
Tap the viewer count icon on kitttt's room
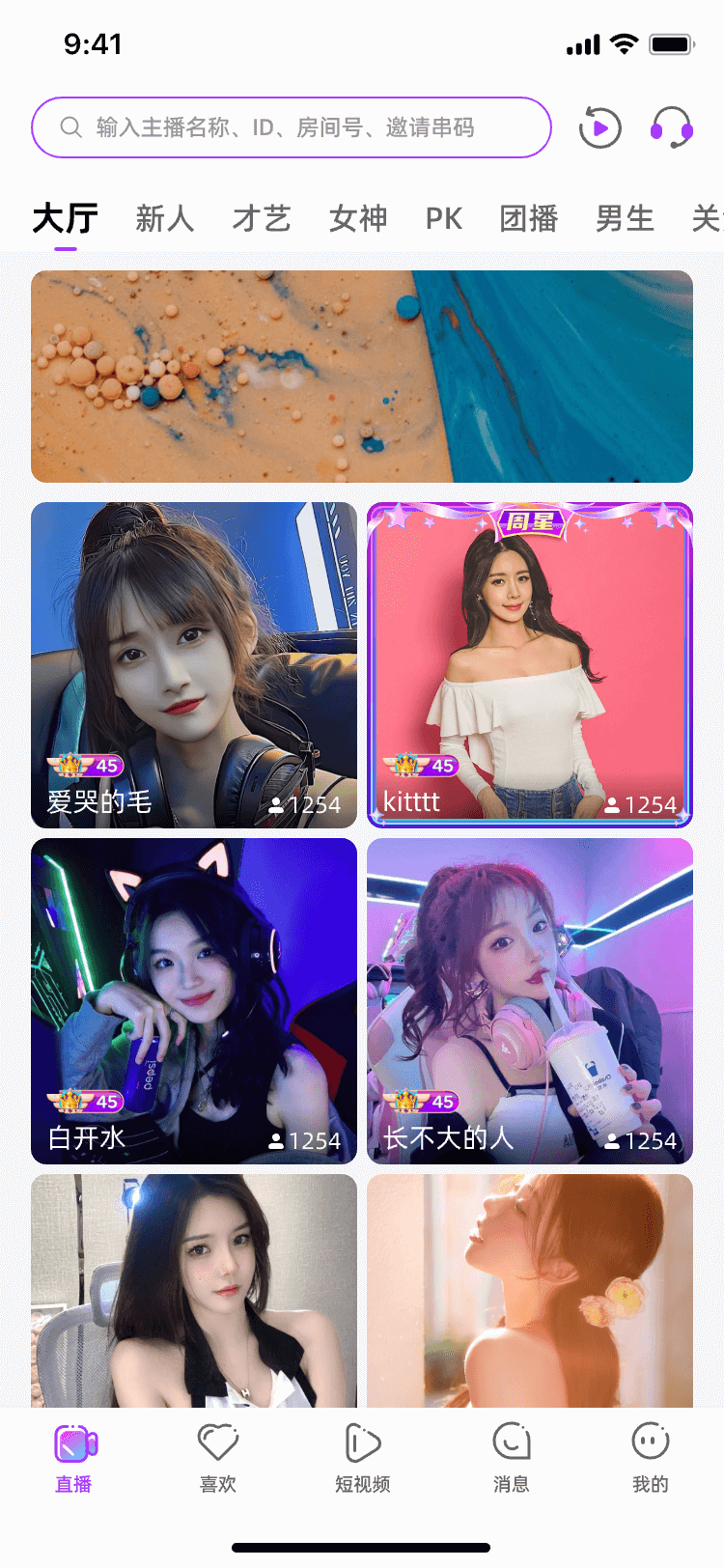612,802
